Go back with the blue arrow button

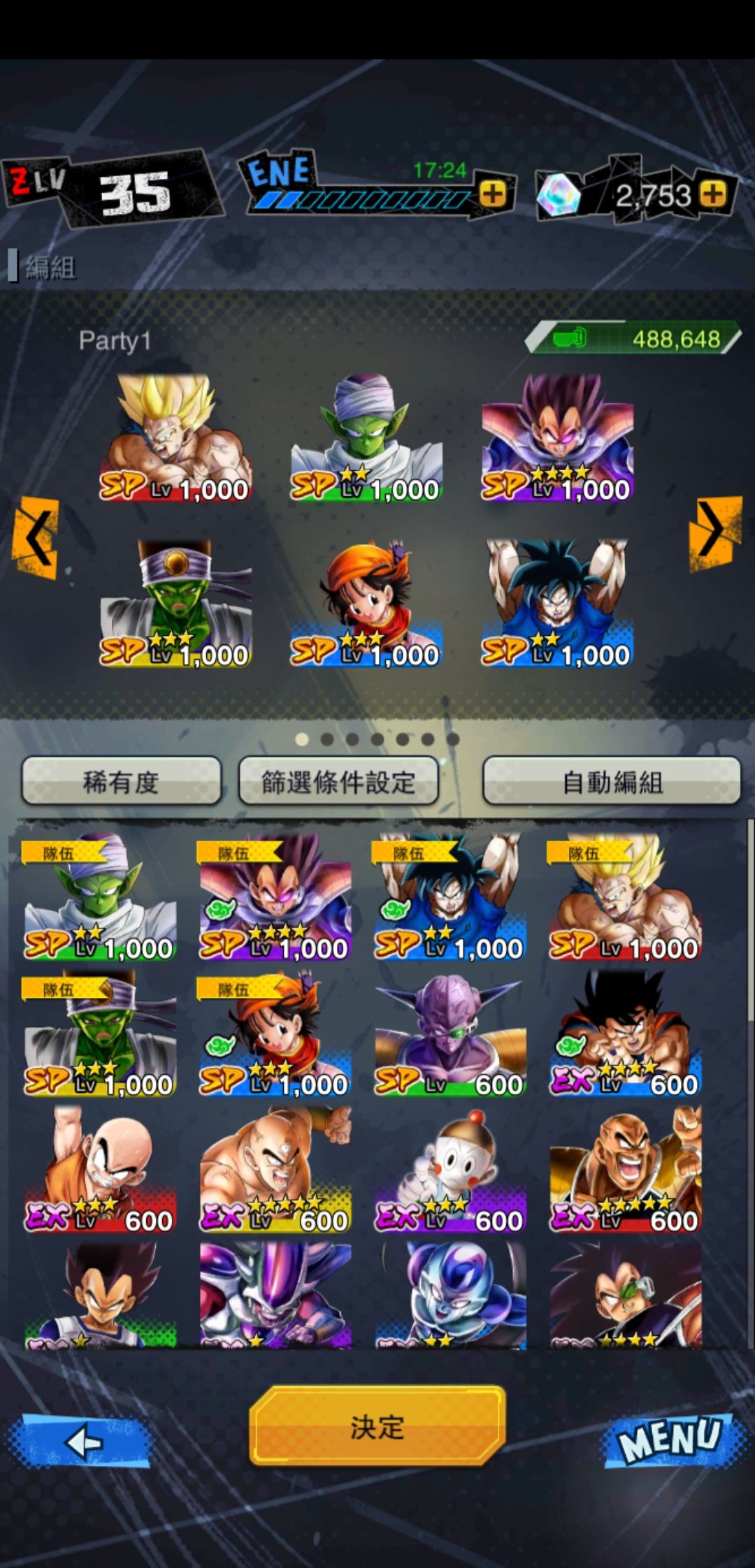tap(82, 1441)
